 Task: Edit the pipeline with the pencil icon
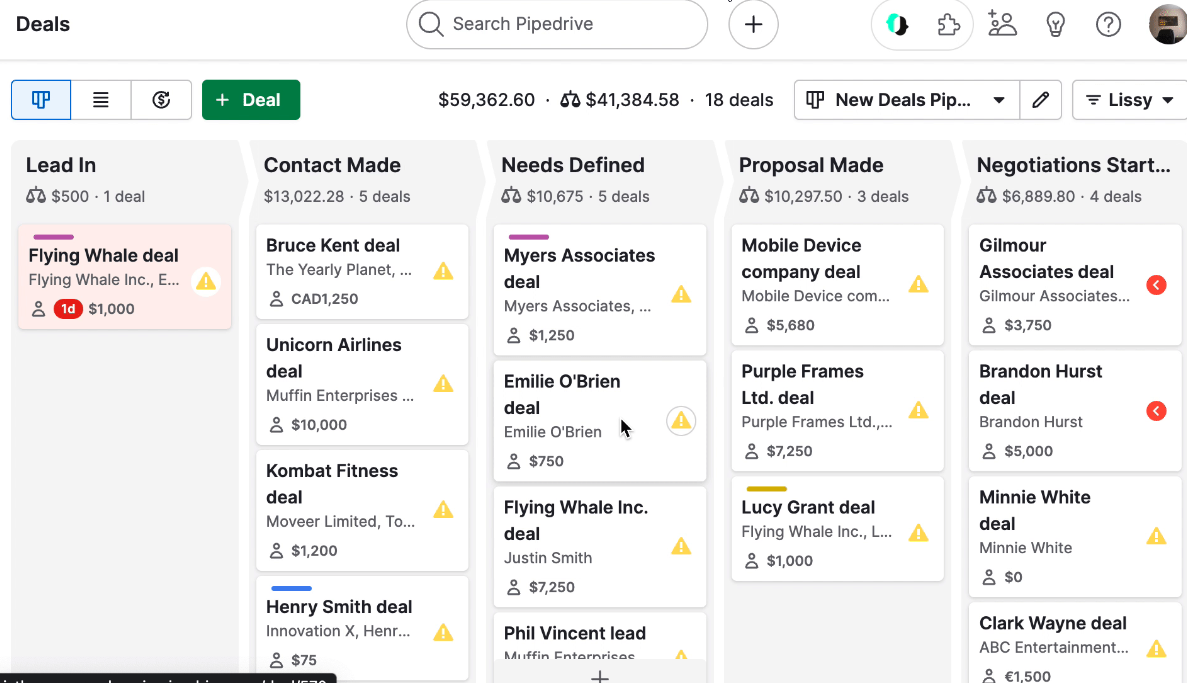click(x=1041, y=100)
